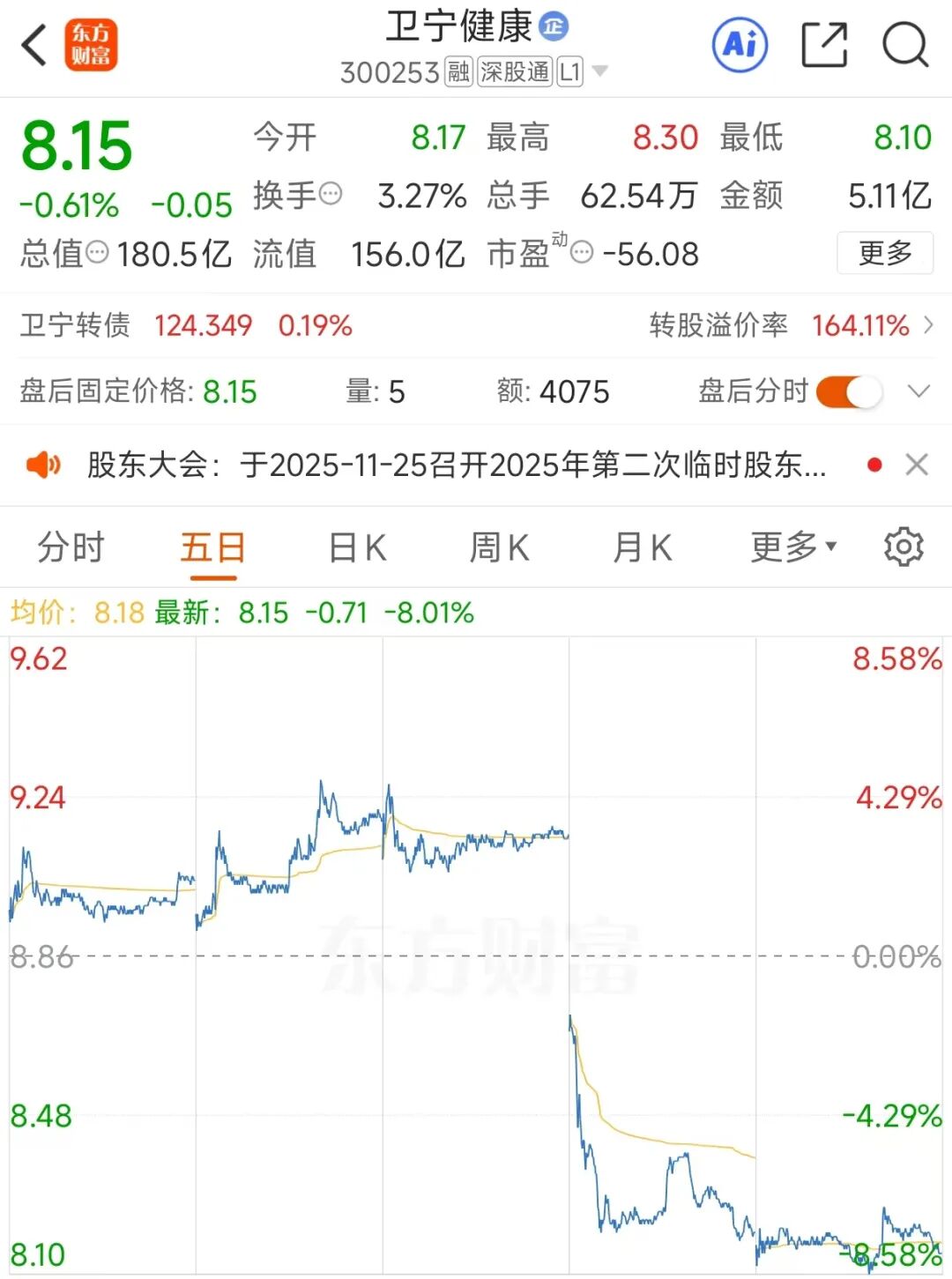Screen dimensions: 952x1279
Task: Share this stock page
Action: [x=824, y=45]
